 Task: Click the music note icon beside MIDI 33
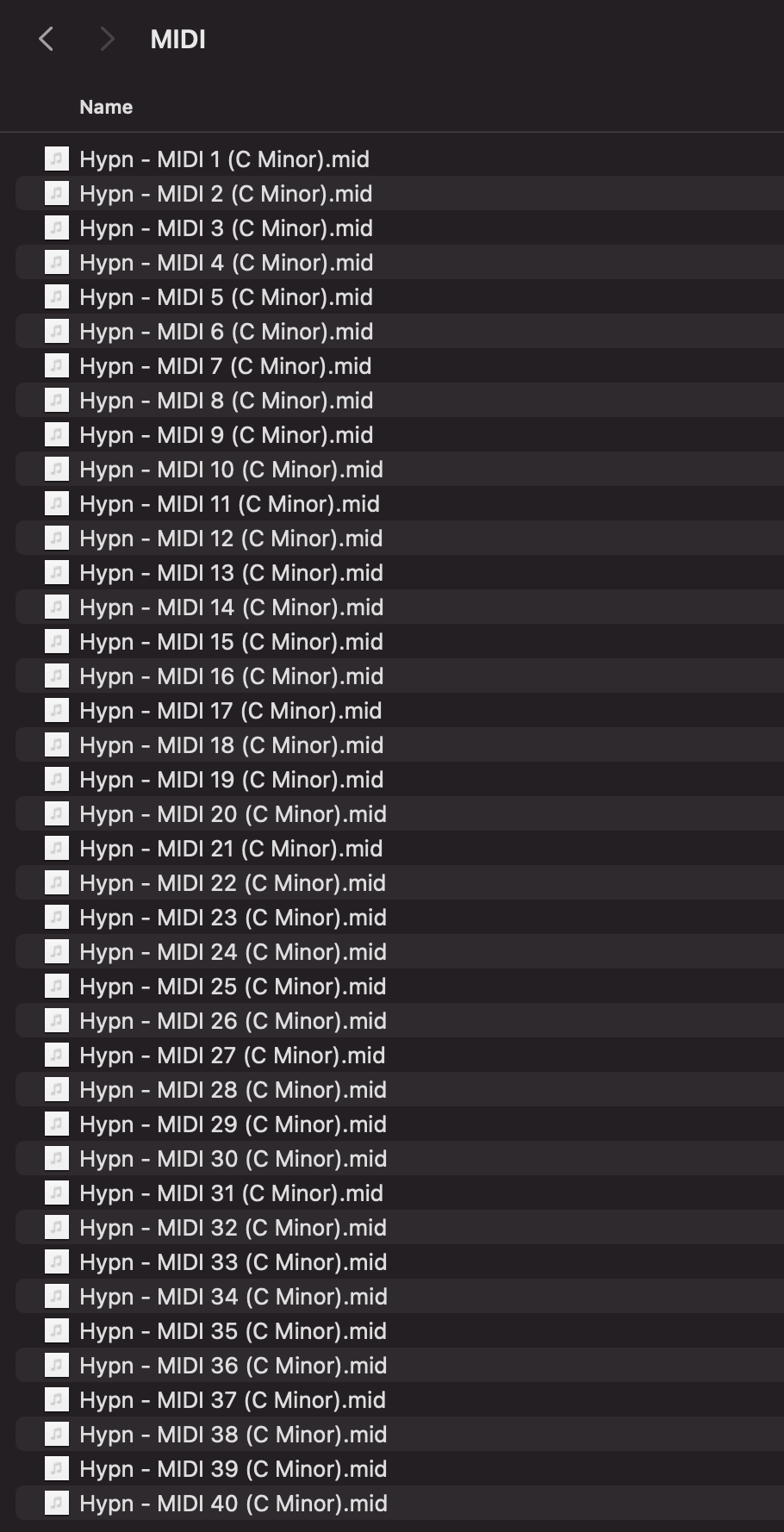pyautogui.click(x=55, y=1262)
